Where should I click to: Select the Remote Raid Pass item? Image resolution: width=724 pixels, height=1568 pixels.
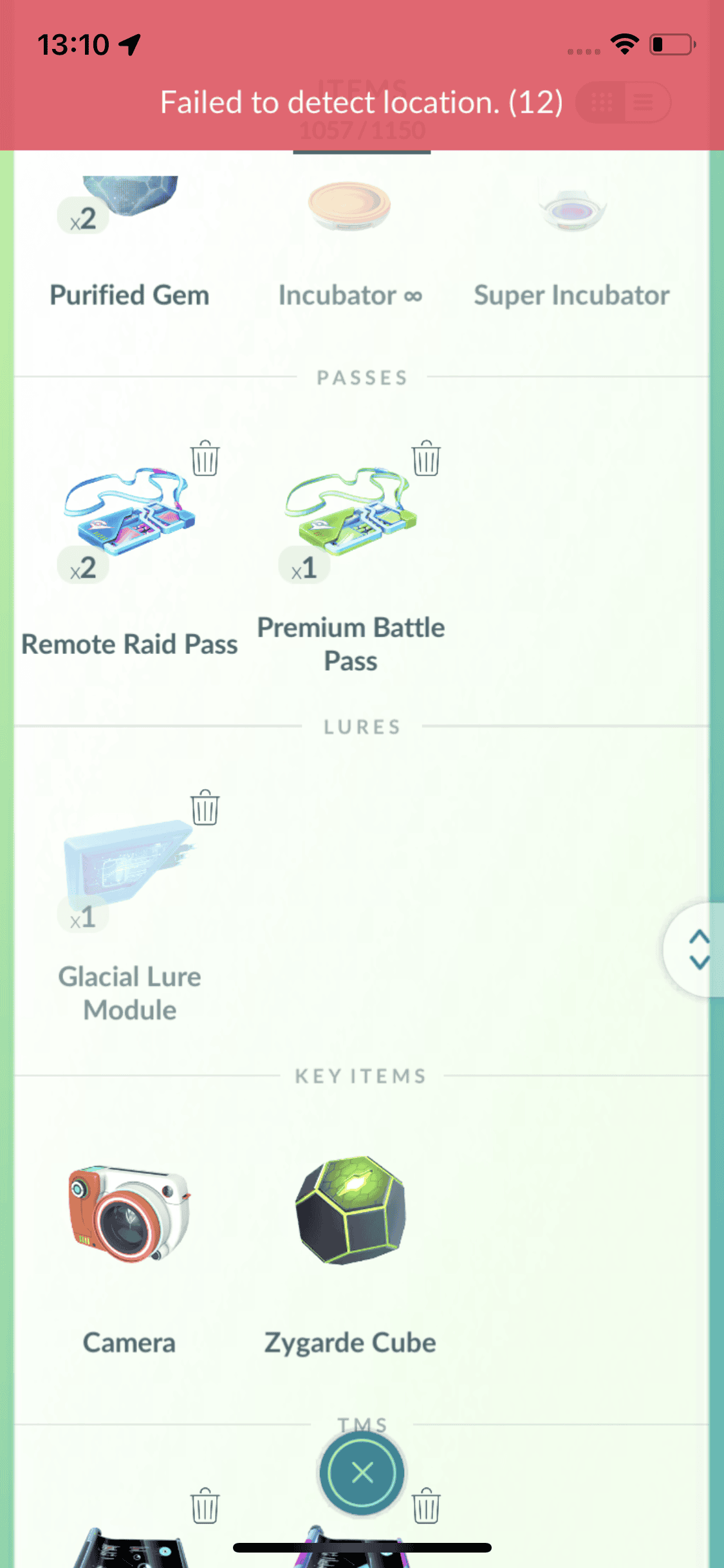click(x=129, y=515)
